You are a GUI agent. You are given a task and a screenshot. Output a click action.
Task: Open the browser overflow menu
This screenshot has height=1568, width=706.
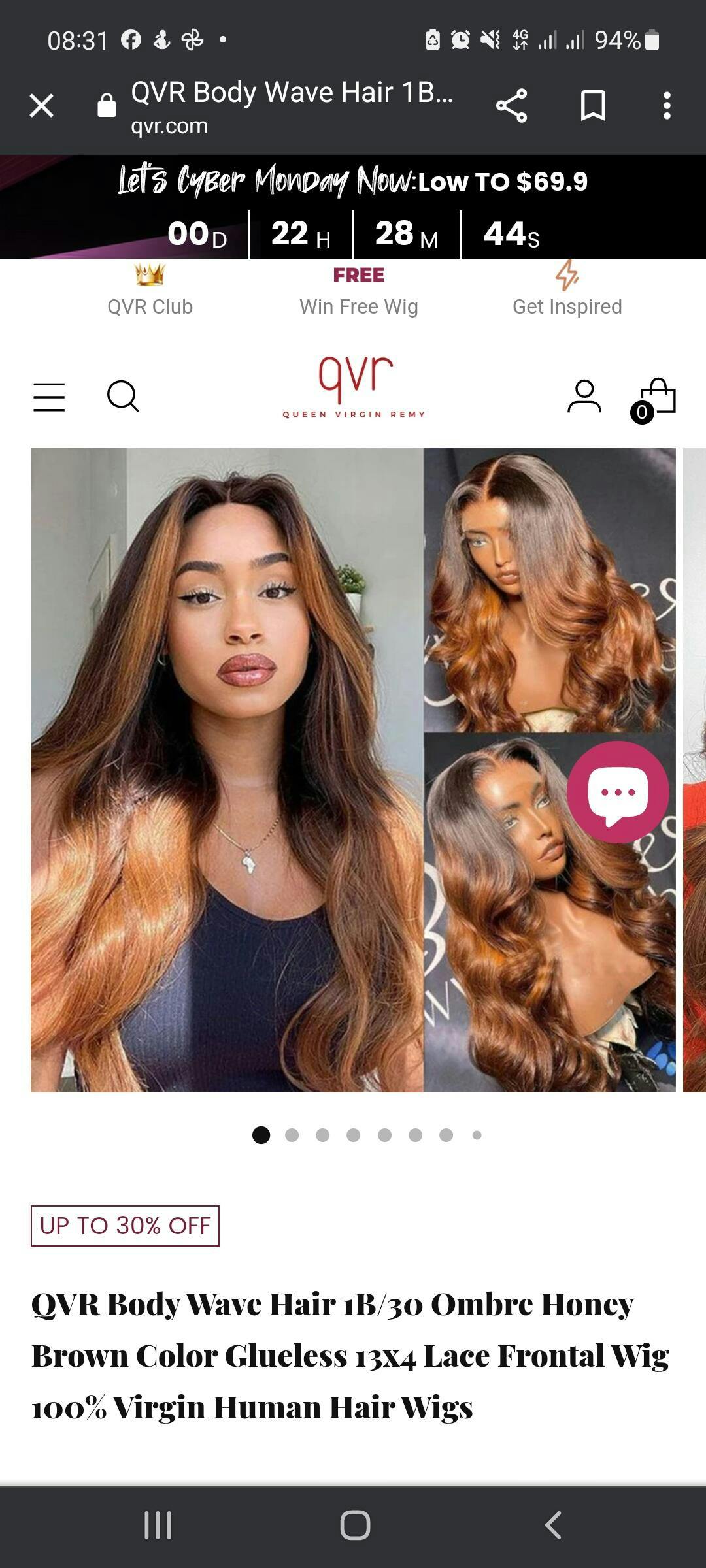(666, 105)
